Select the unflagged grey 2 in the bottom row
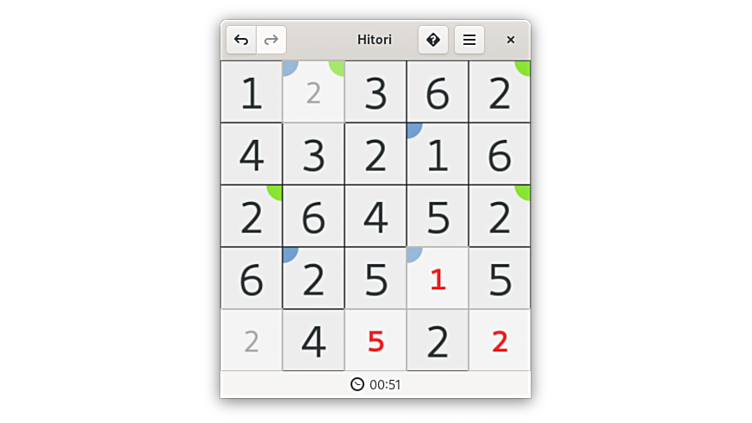Viewport: 752px width, 423px height. (x=251, y=341)
